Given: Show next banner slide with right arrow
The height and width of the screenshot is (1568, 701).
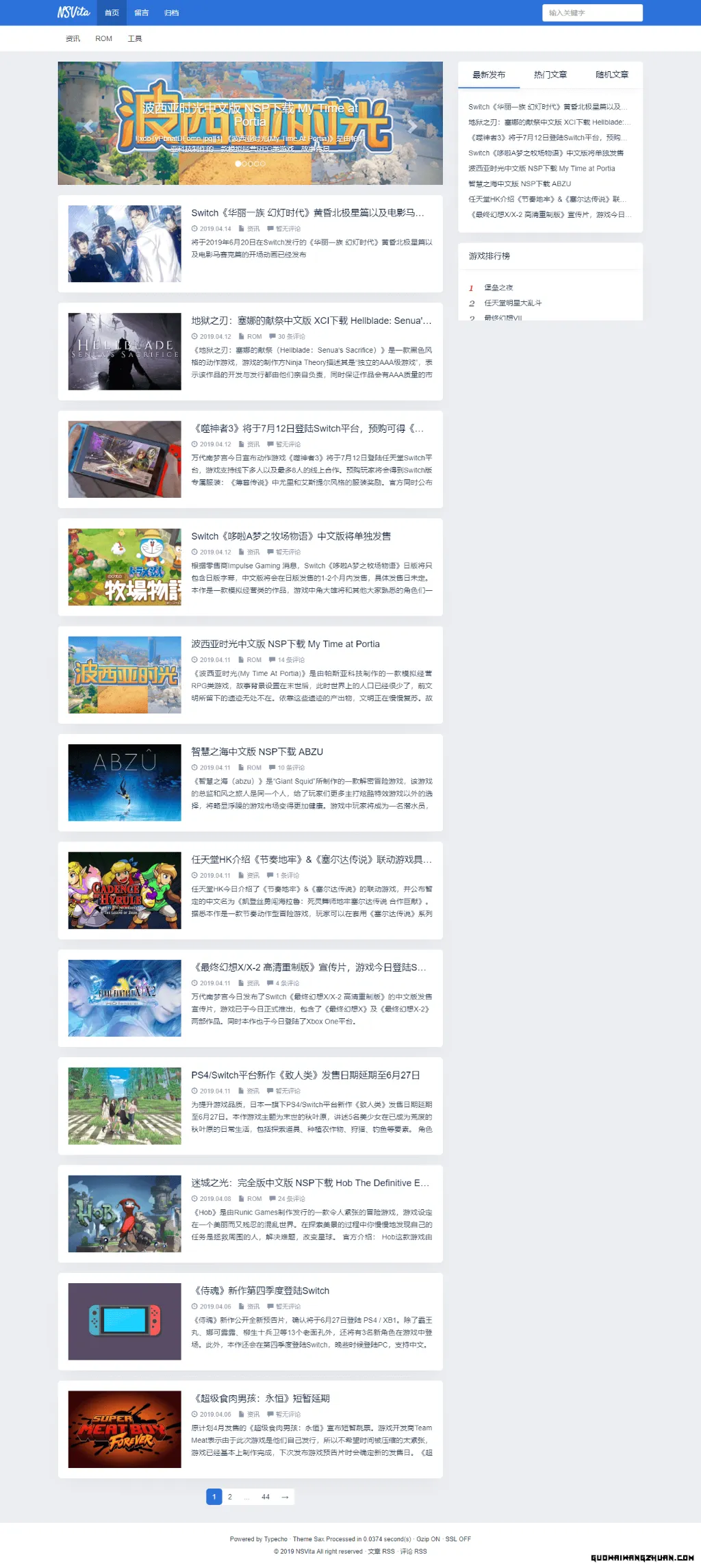Looking at the screenshot, I should 412,127.
